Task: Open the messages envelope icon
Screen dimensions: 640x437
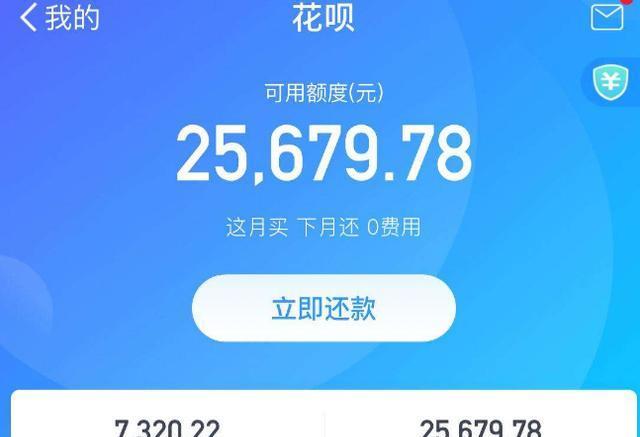Action: (x=607, y=17)
